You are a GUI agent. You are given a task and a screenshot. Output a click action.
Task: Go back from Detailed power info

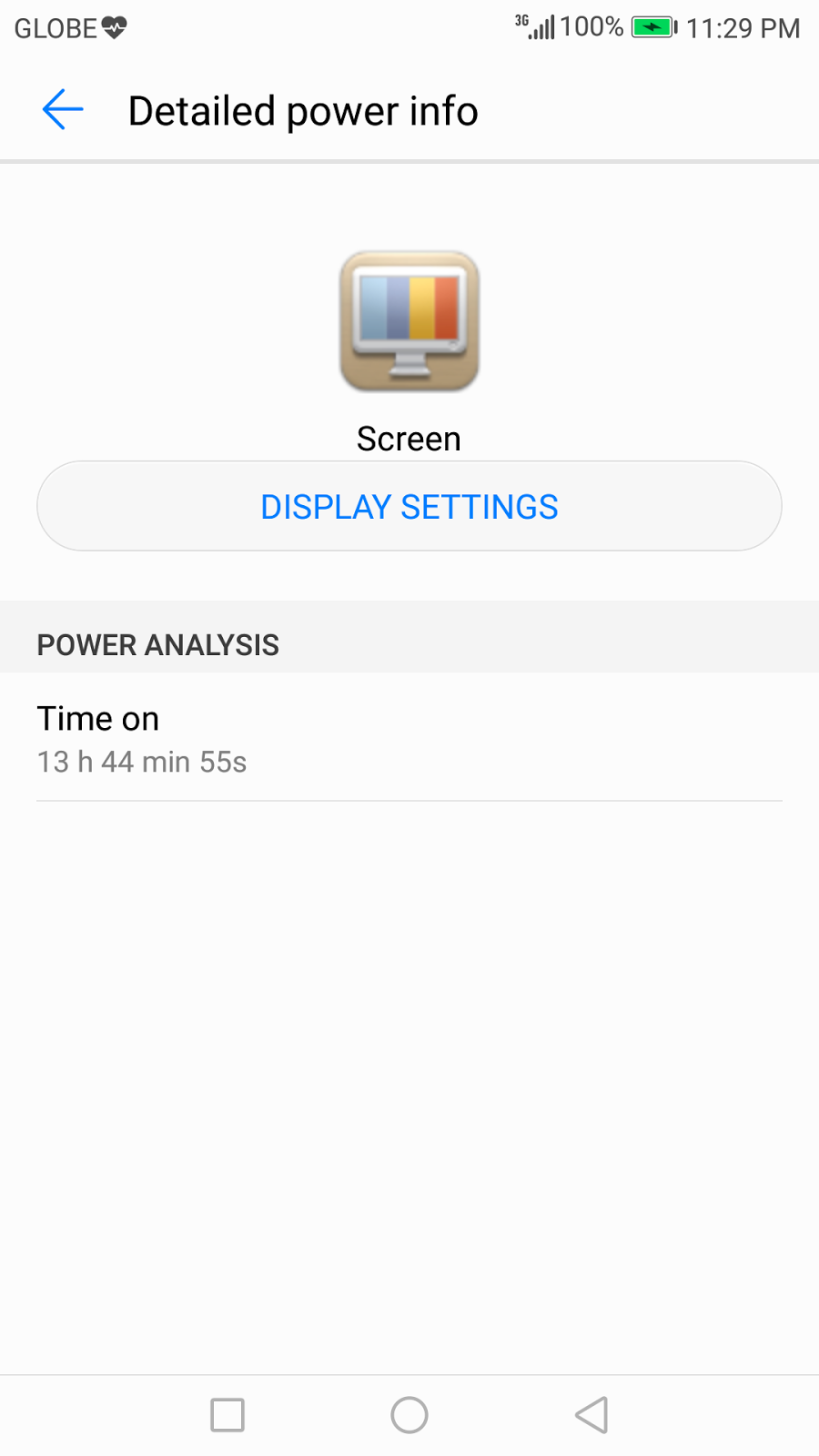click(x=63, y=110)
